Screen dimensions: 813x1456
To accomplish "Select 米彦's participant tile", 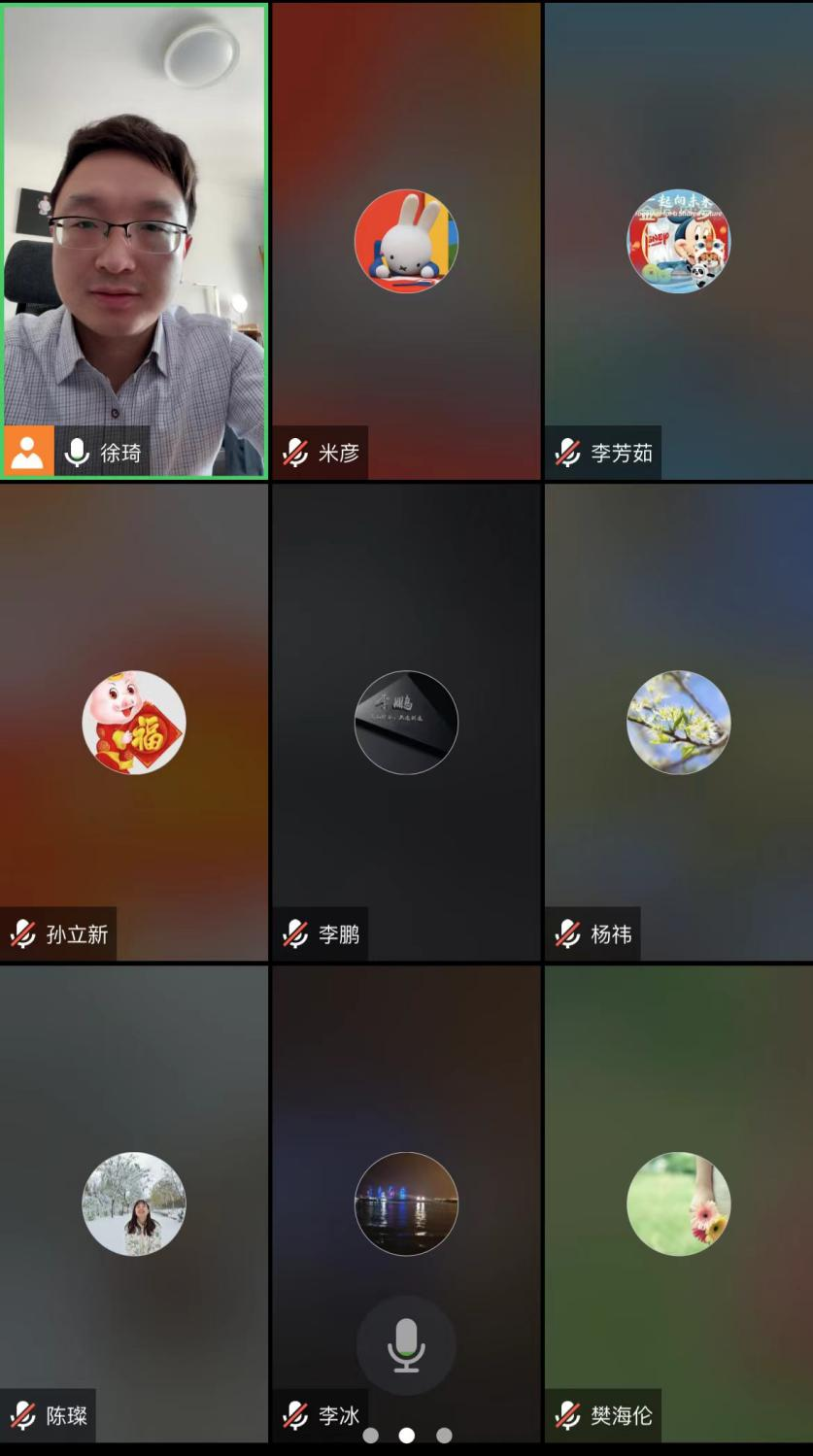I will pyautogui.click(x=406, y=241).
